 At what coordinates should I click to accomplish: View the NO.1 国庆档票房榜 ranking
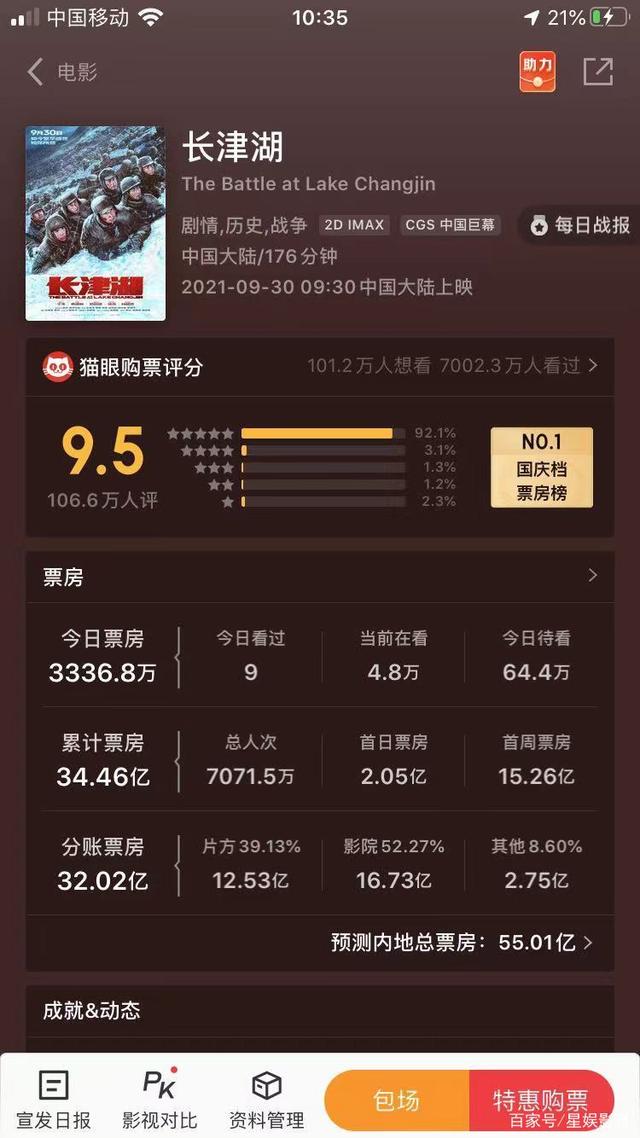[541, 467]
